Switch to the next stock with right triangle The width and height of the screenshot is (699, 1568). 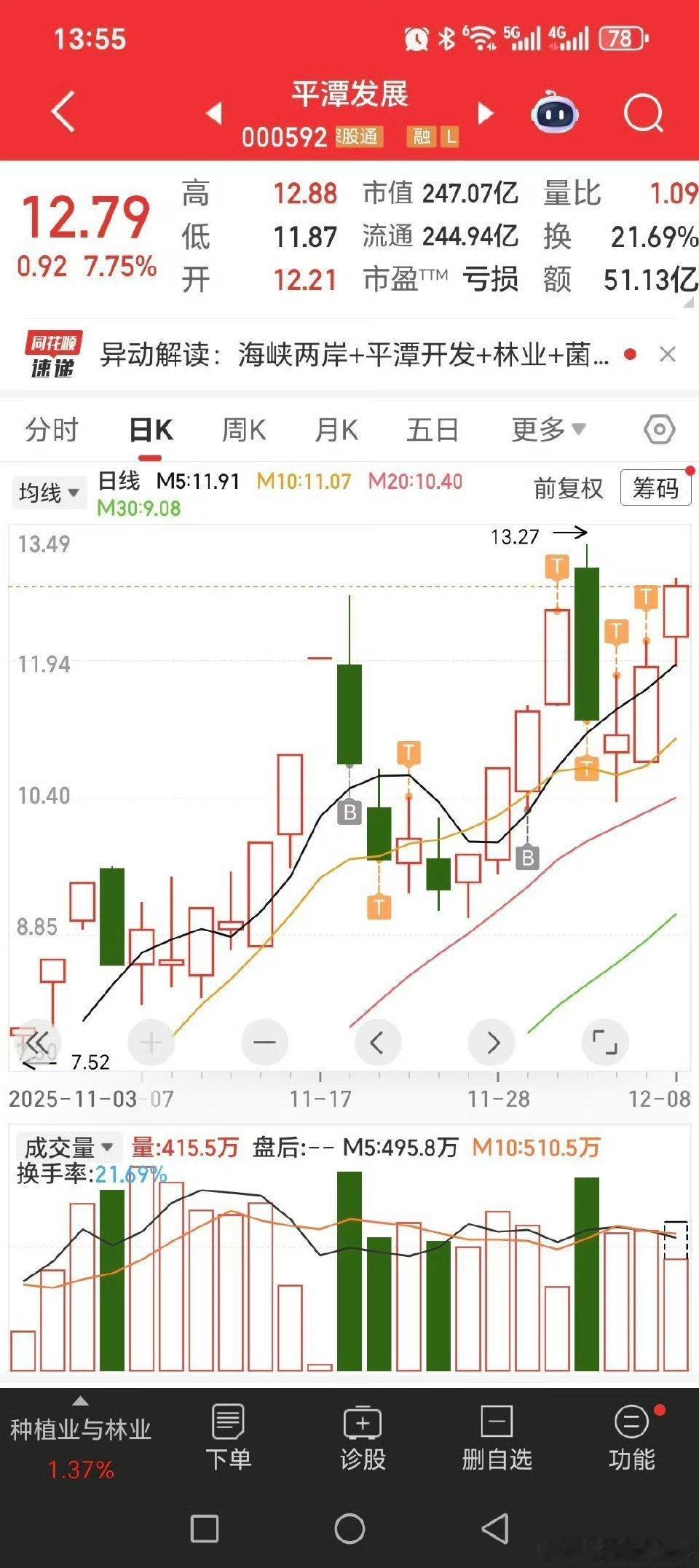tap(486, 113)
